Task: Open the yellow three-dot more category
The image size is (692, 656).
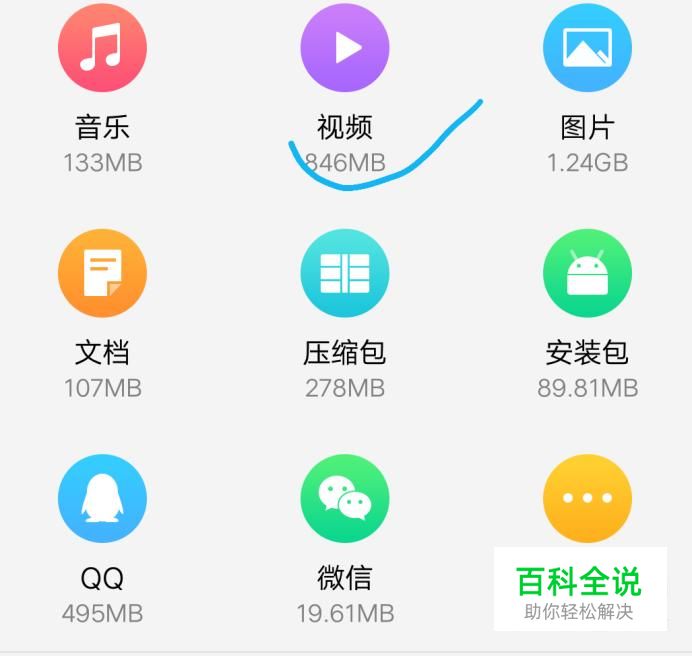Action: pyautogui.click(x=587, y=498)
